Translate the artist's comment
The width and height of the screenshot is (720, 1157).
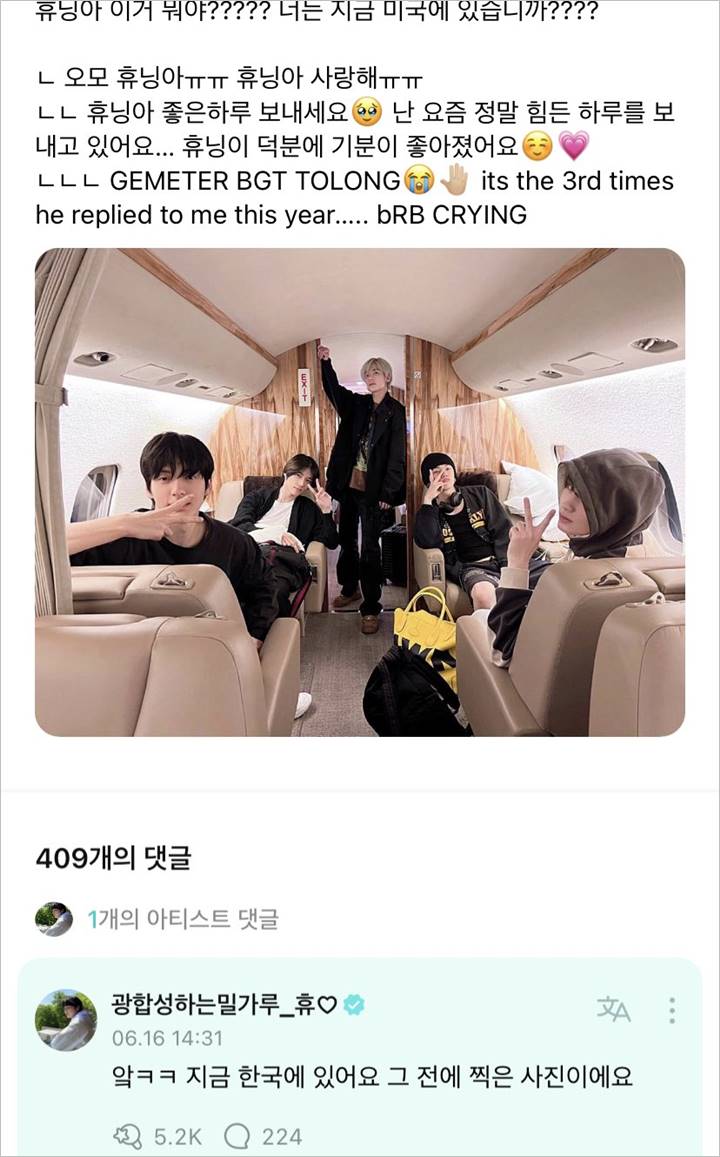tap(613, 1010)
